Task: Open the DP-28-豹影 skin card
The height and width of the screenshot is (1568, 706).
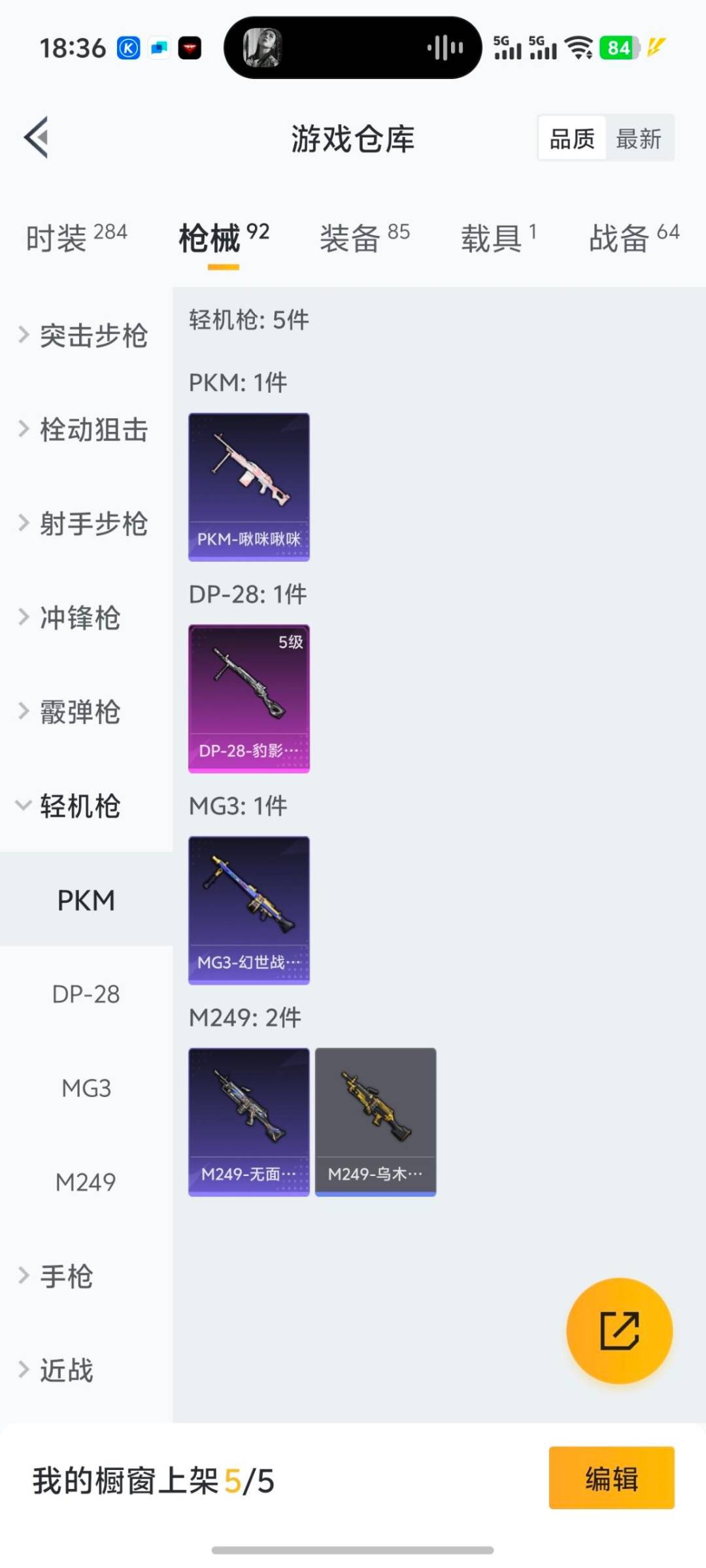Action: click(249, 698)
